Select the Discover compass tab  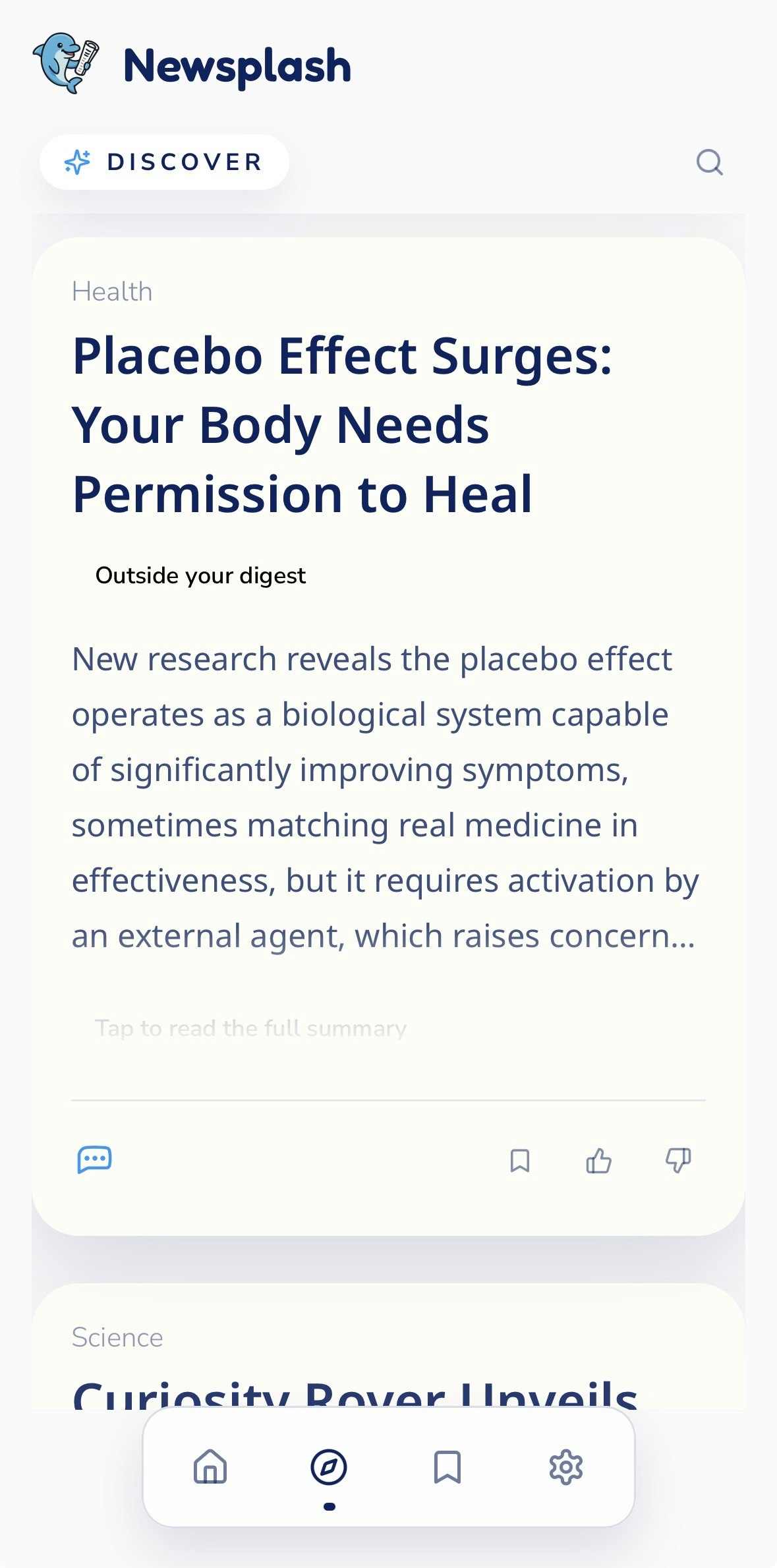(329, 1467)
